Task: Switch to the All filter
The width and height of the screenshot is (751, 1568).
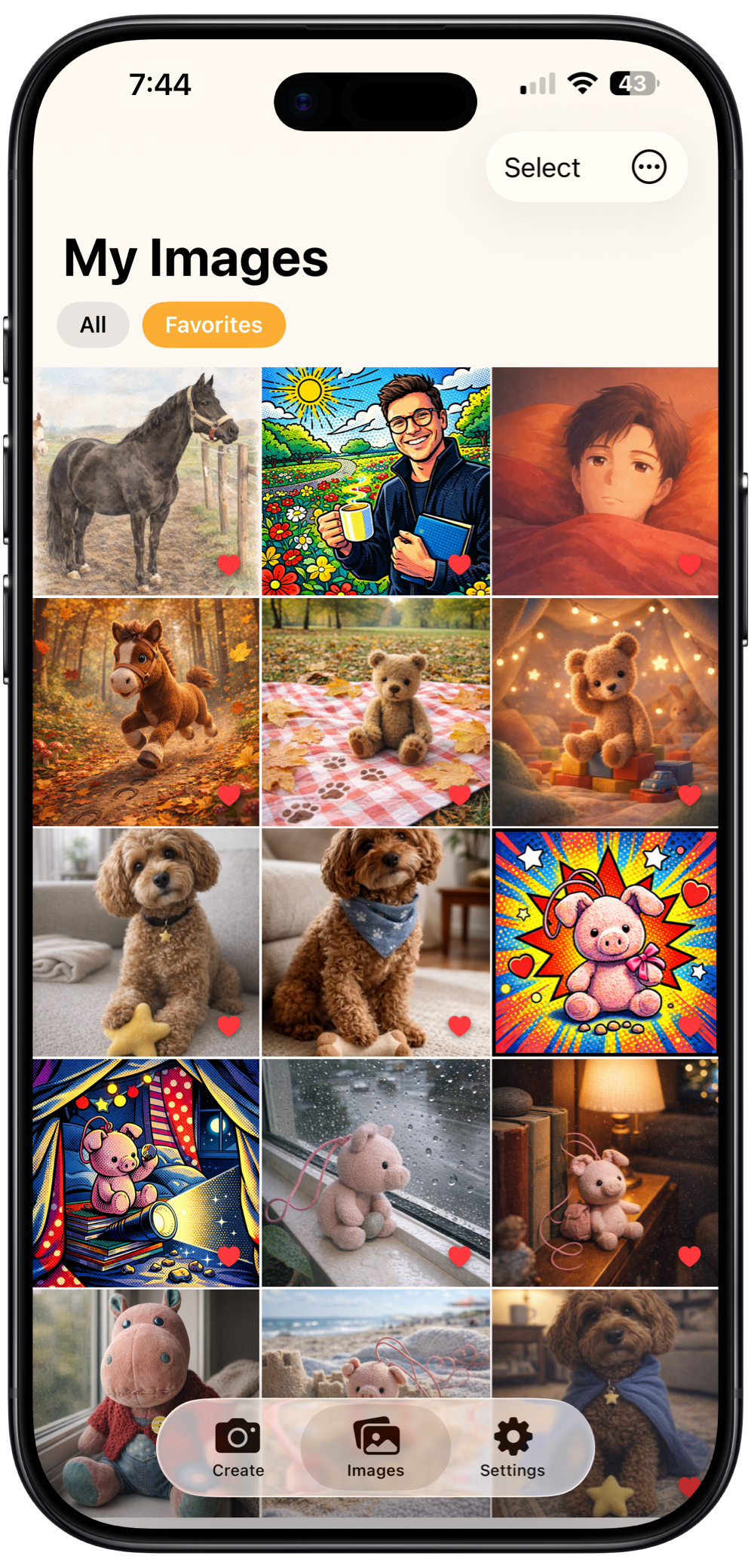Action: tap(93, 325)
